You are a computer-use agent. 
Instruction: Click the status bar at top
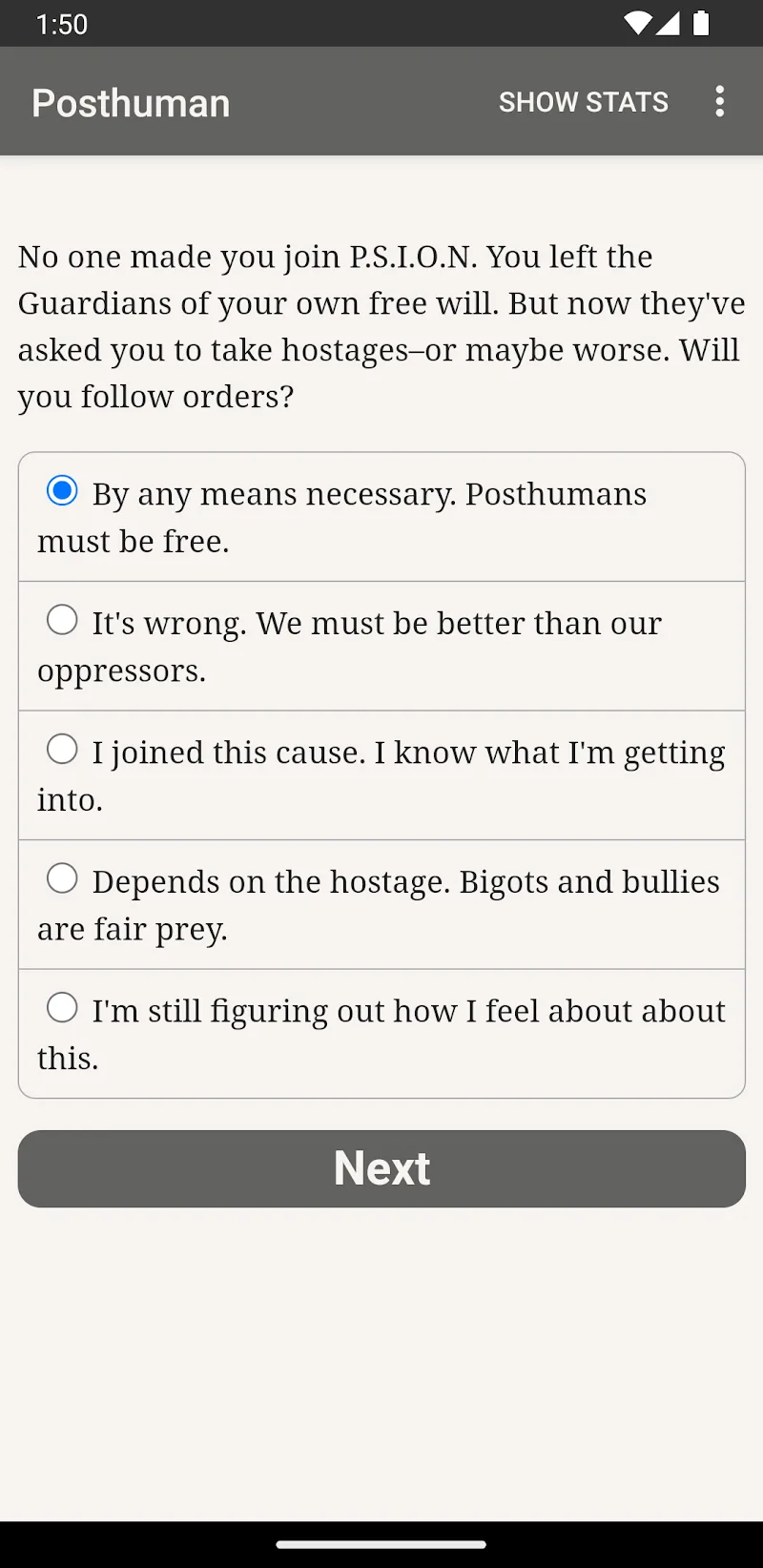click(x=381, y=24)
